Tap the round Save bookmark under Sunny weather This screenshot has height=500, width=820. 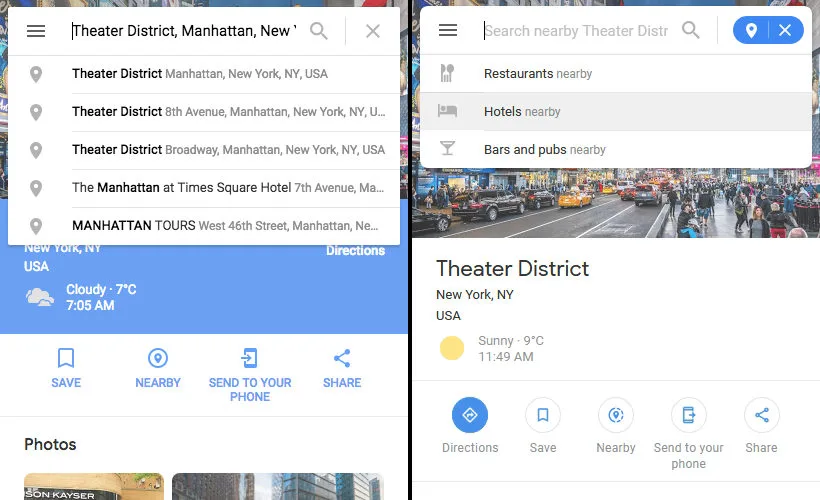click(x=543, y=415)
